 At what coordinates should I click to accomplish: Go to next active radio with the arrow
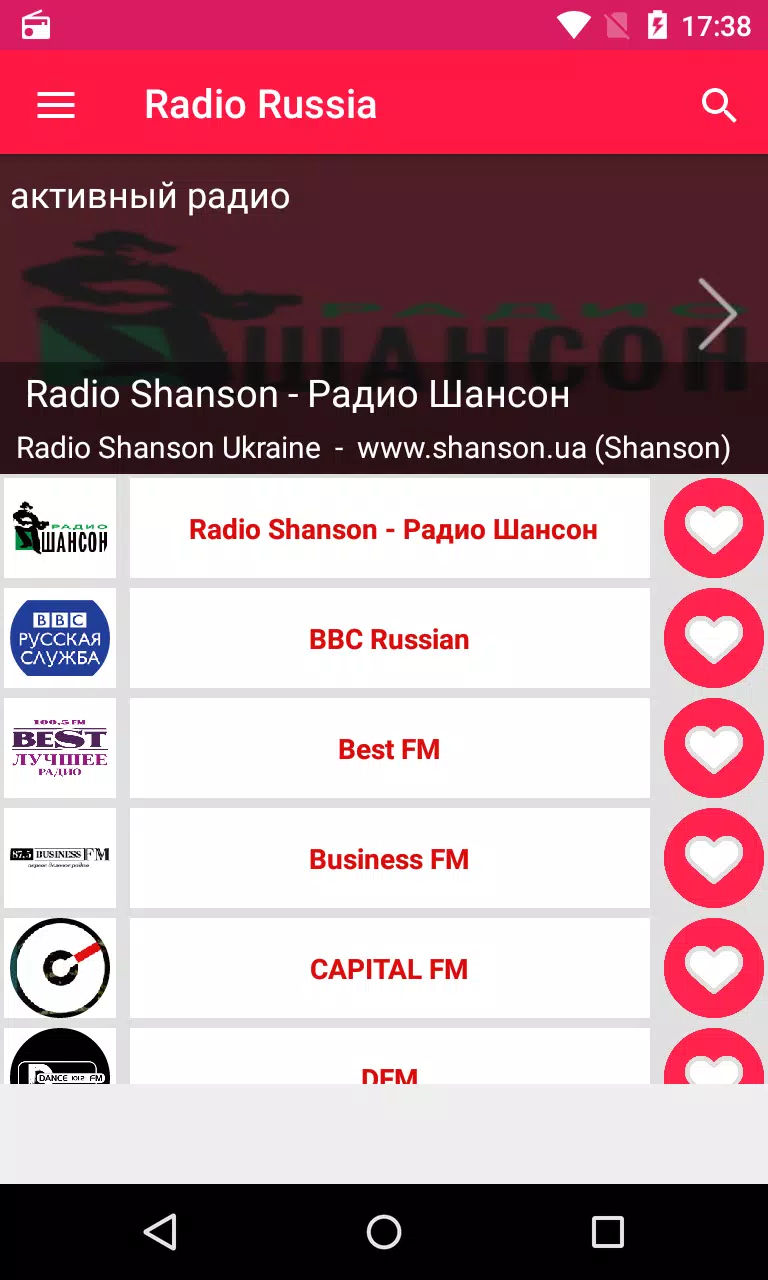coord(716,314)
